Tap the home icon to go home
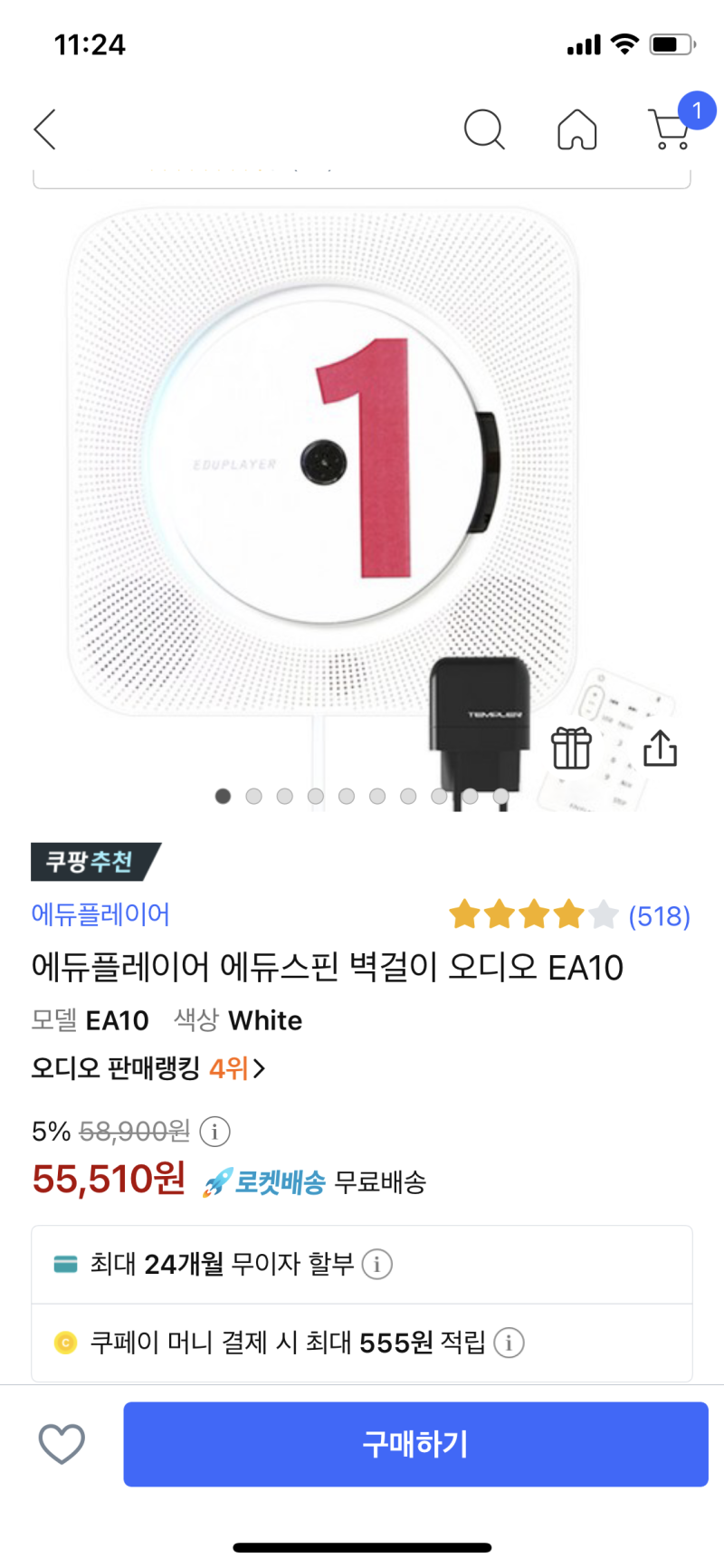 click(x=576, y=129)
